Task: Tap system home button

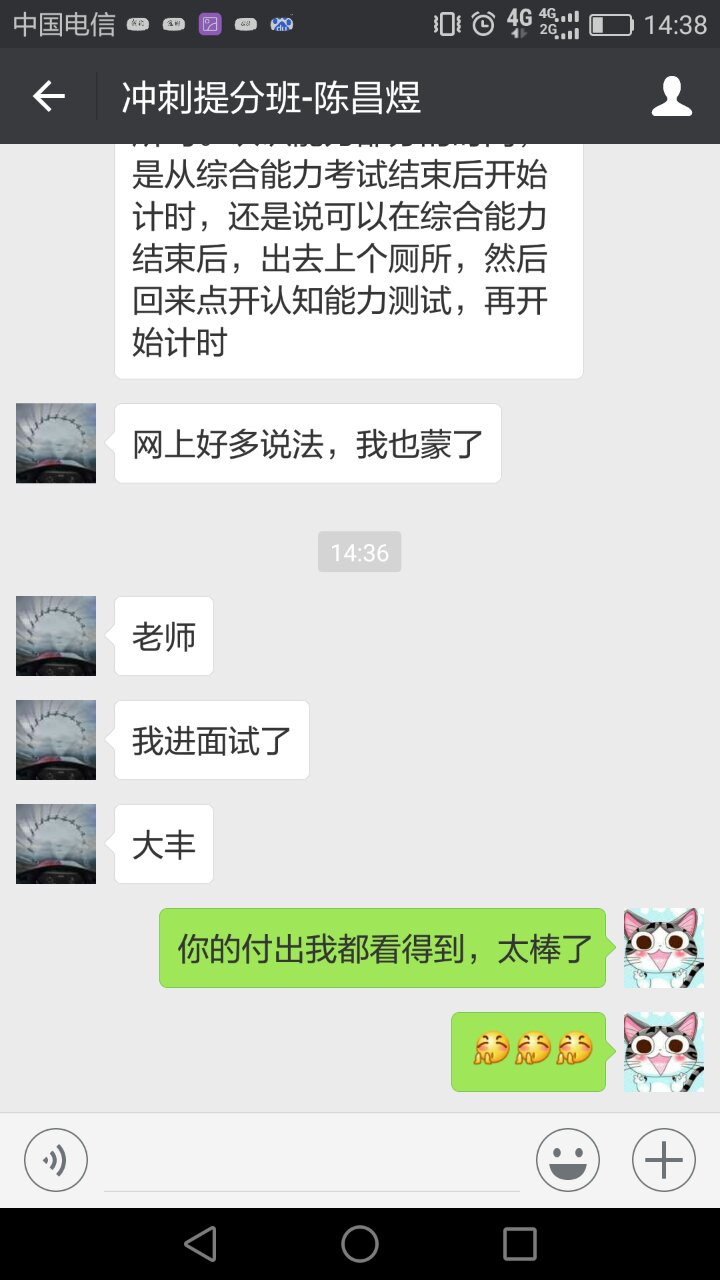Action: click(x=360, y=1244)
